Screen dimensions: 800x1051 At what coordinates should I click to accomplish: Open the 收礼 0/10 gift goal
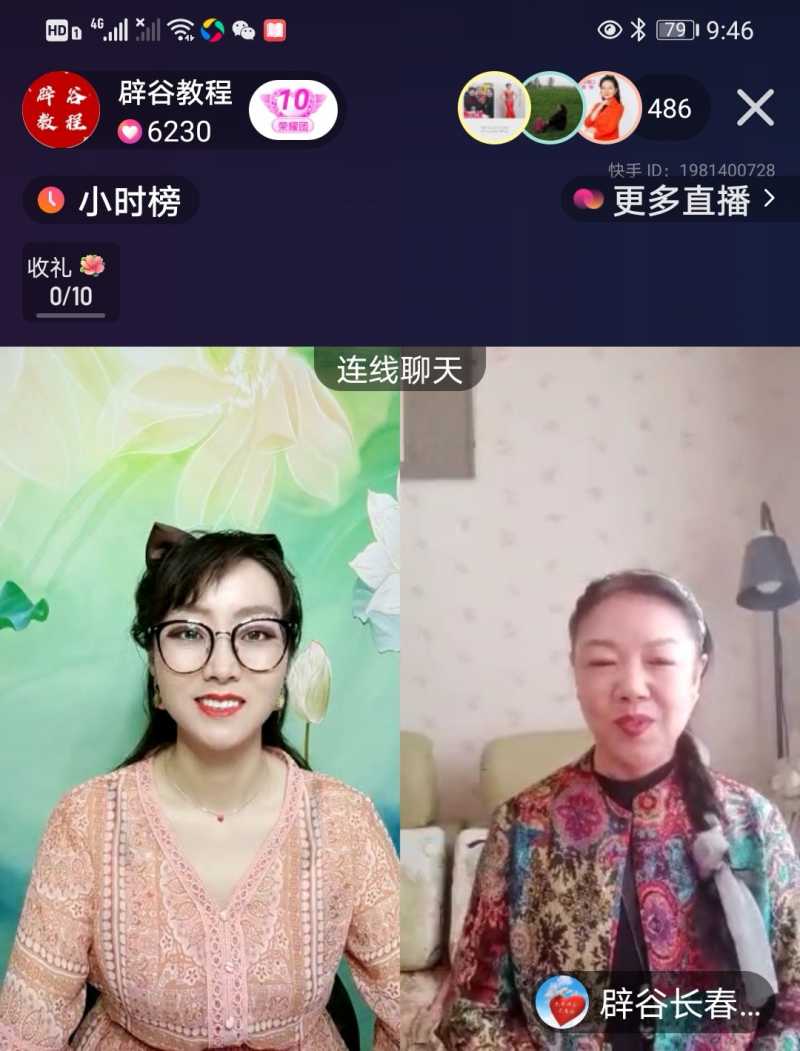coord(70,281)
